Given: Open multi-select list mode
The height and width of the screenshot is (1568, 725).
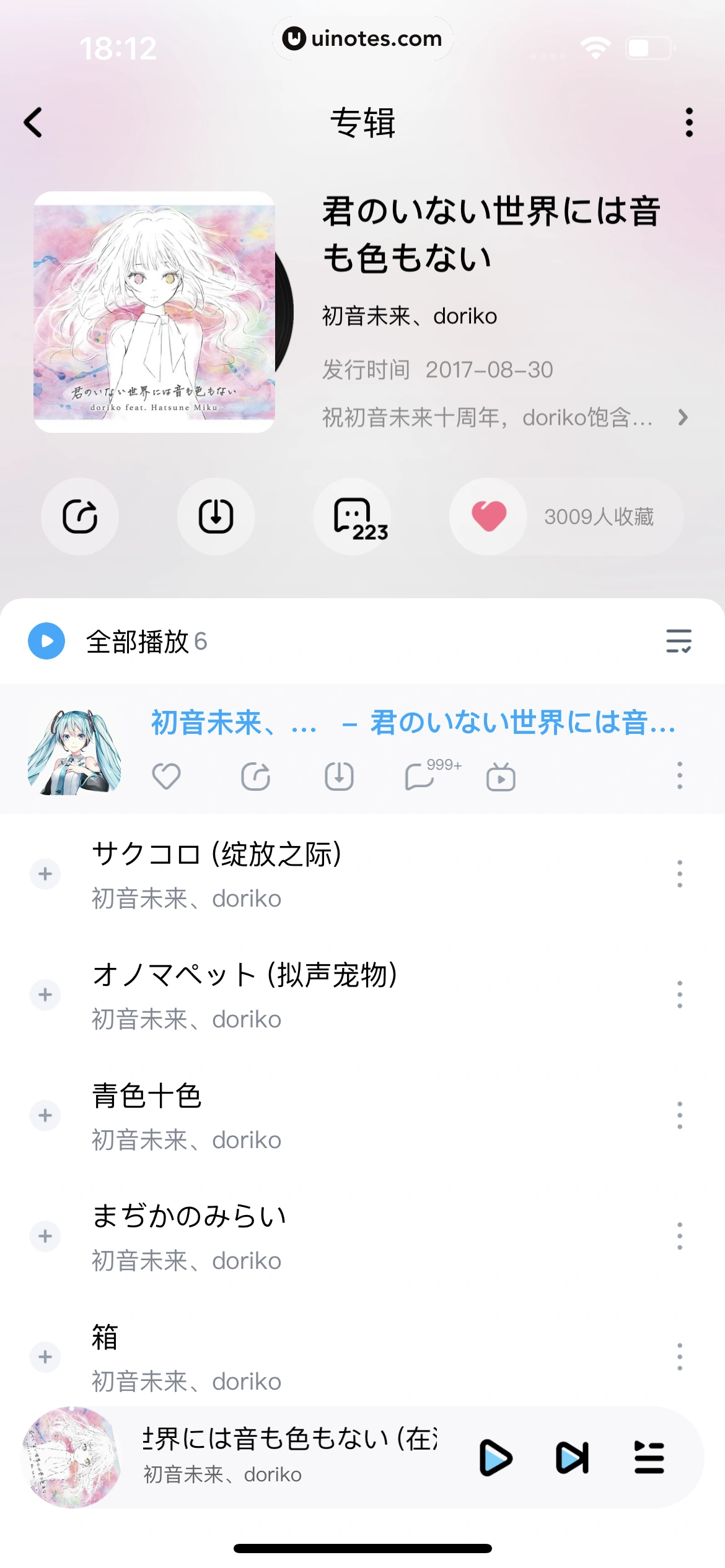Looking at the screenshot, I should click(679, 641).
